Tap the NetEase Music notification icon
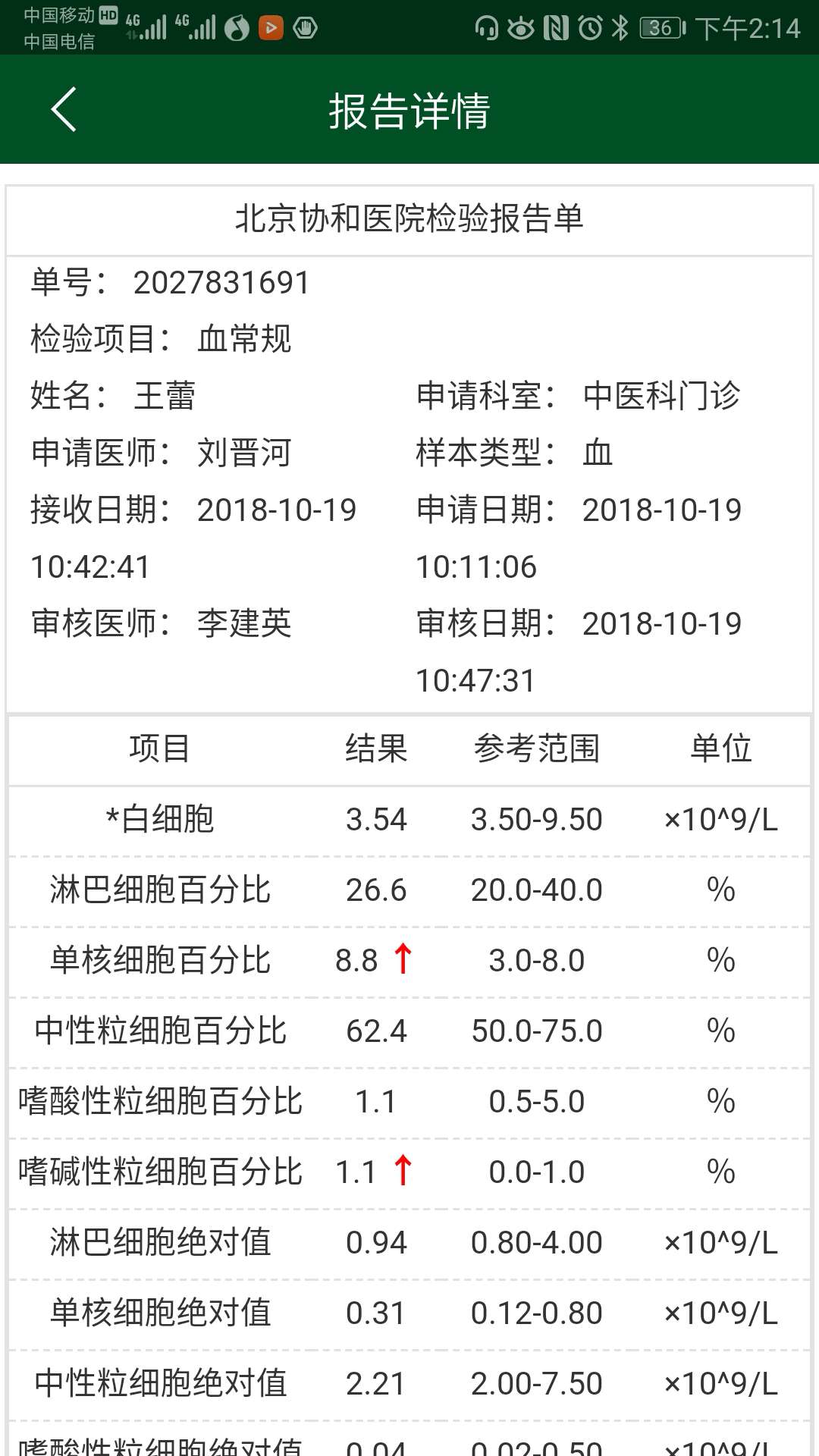The height and width of the screenshot is (1456, 819). (x=237, y=27)
